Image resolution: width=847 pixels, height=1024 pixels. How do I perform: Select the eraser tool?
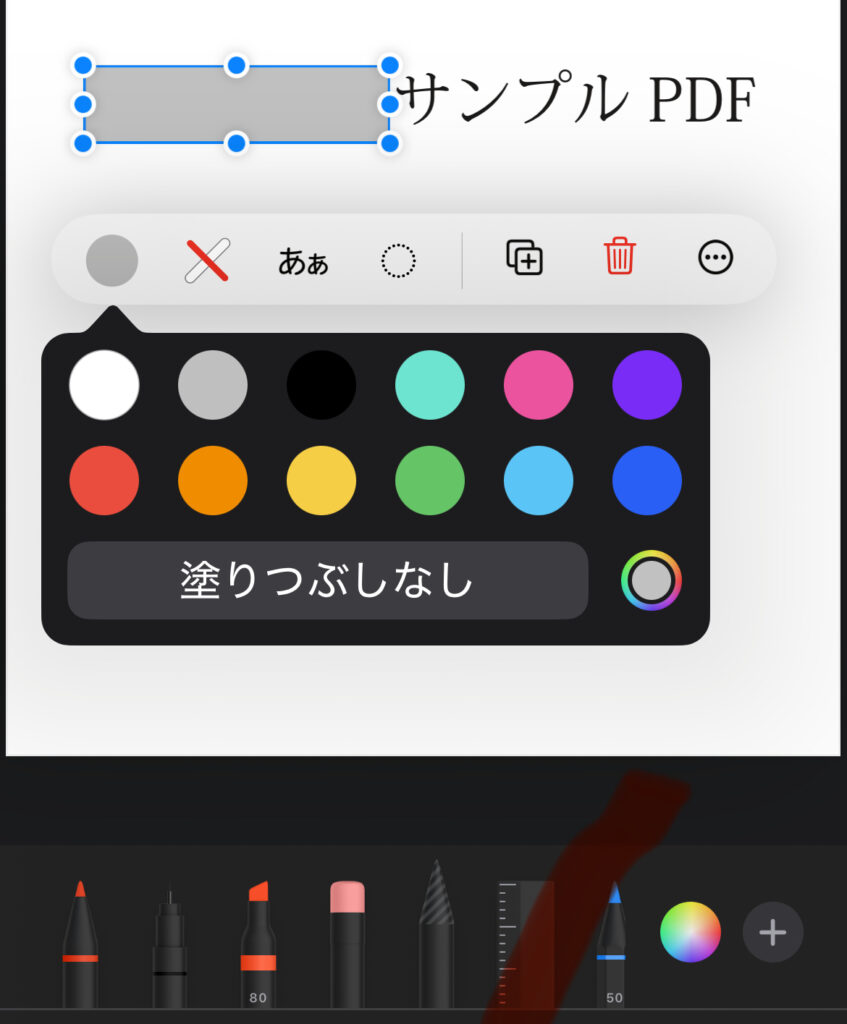347,940
